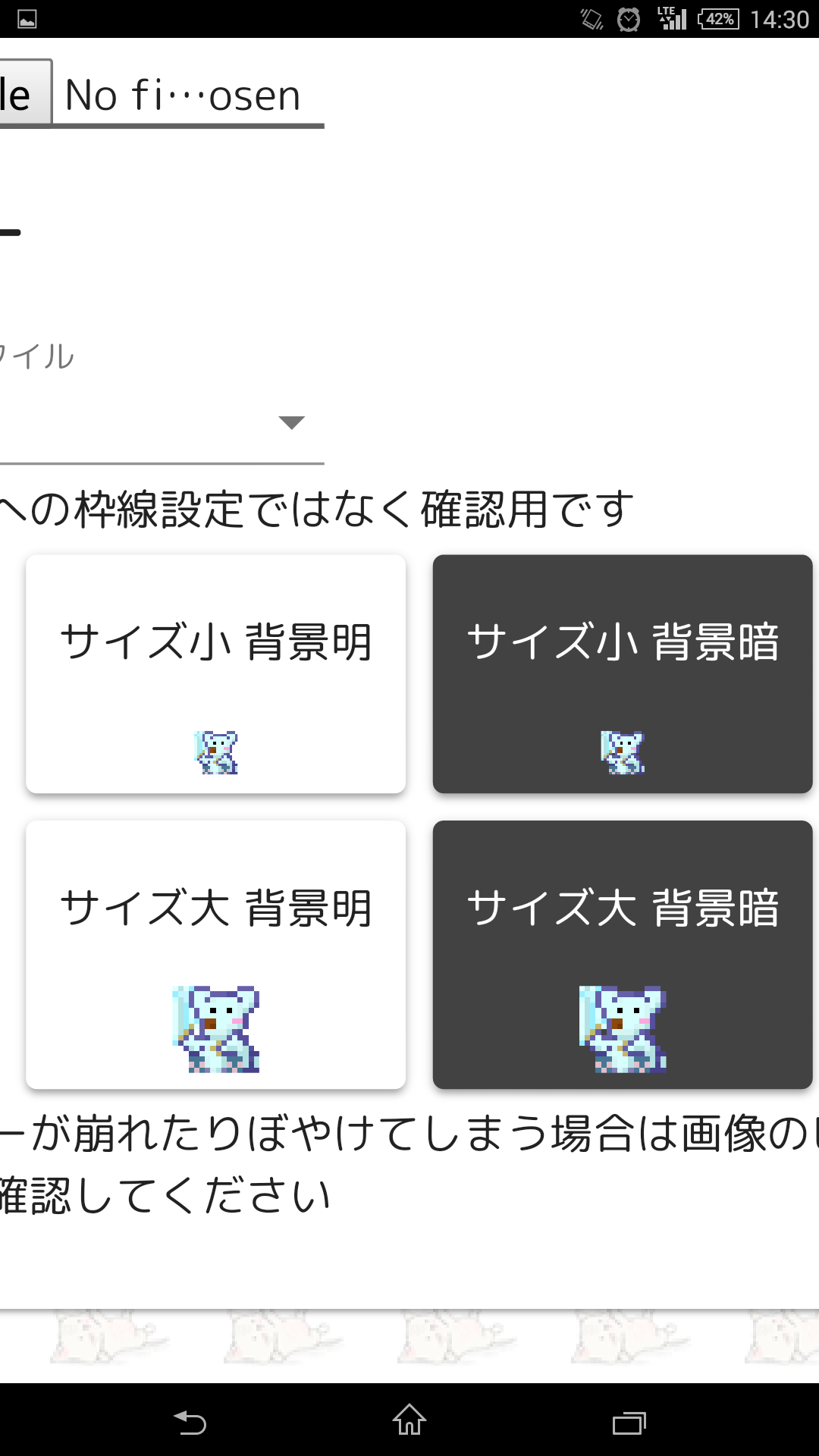The width and height of the screenshot is (819, 1456).
Task: Tap the file chooser button
Action: (26, 93)
